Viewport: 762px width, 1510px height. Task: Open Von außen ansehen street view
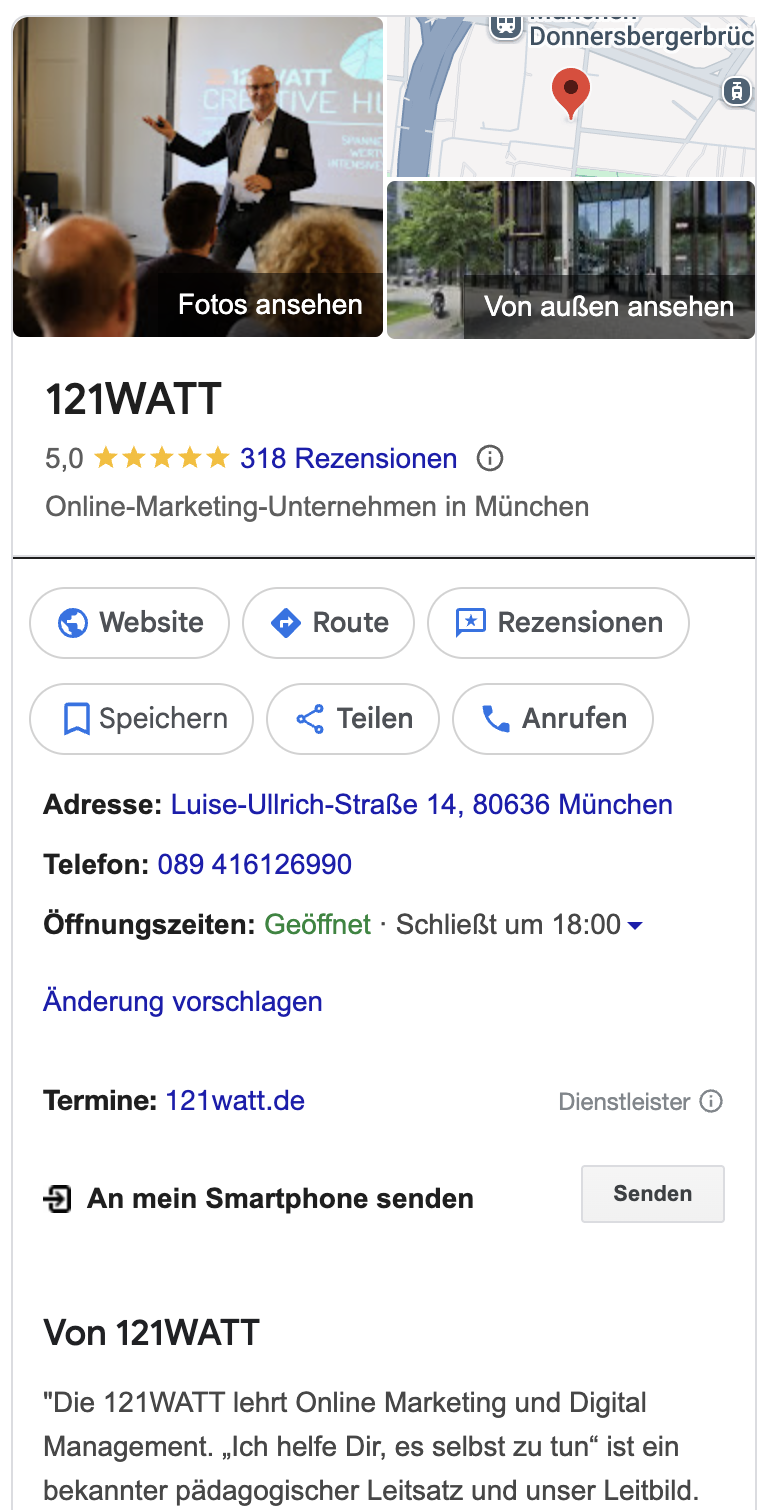pos(571,260)
